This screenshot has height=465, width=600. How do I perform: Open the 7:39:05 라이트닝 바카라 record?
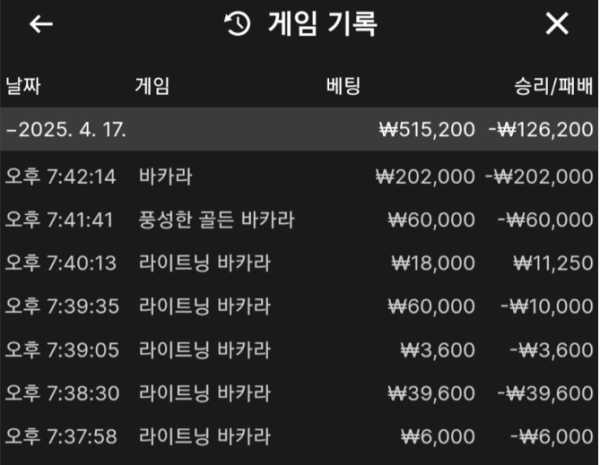pyautogui.click(x=300, y=349)
